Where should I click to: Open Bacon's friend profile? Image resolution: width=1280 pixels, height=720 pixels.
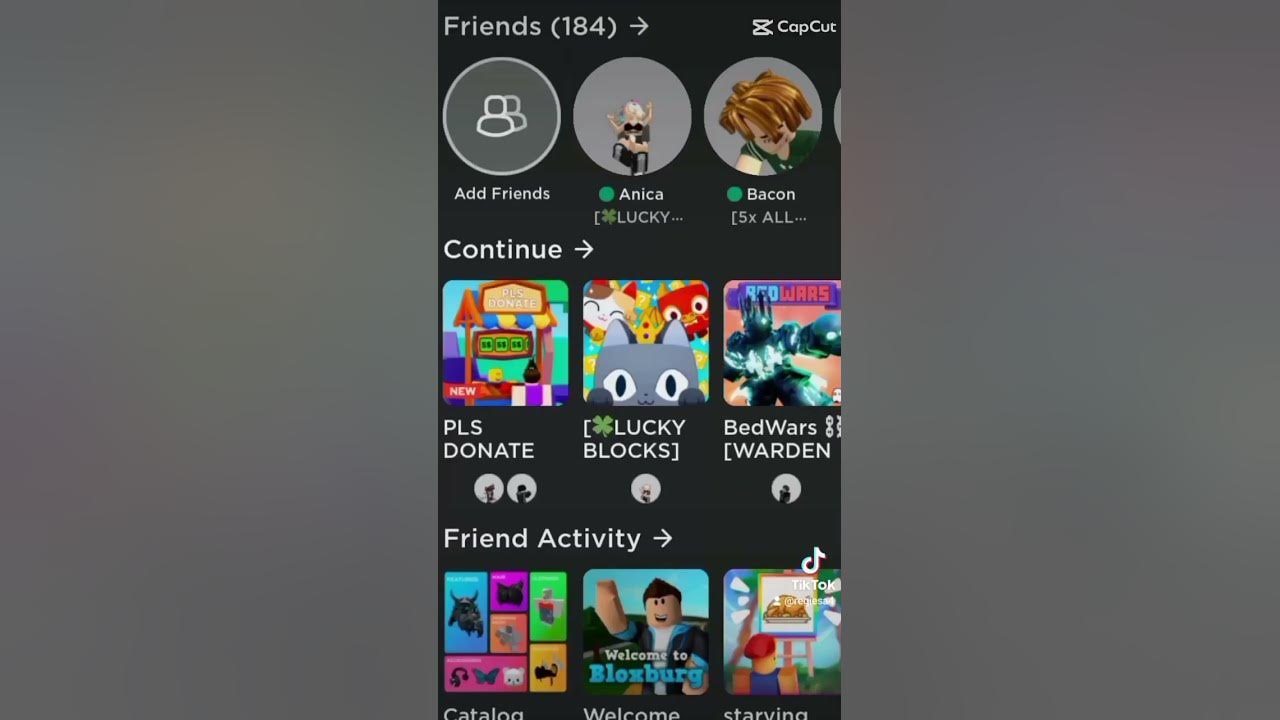(x=763, y=117)
